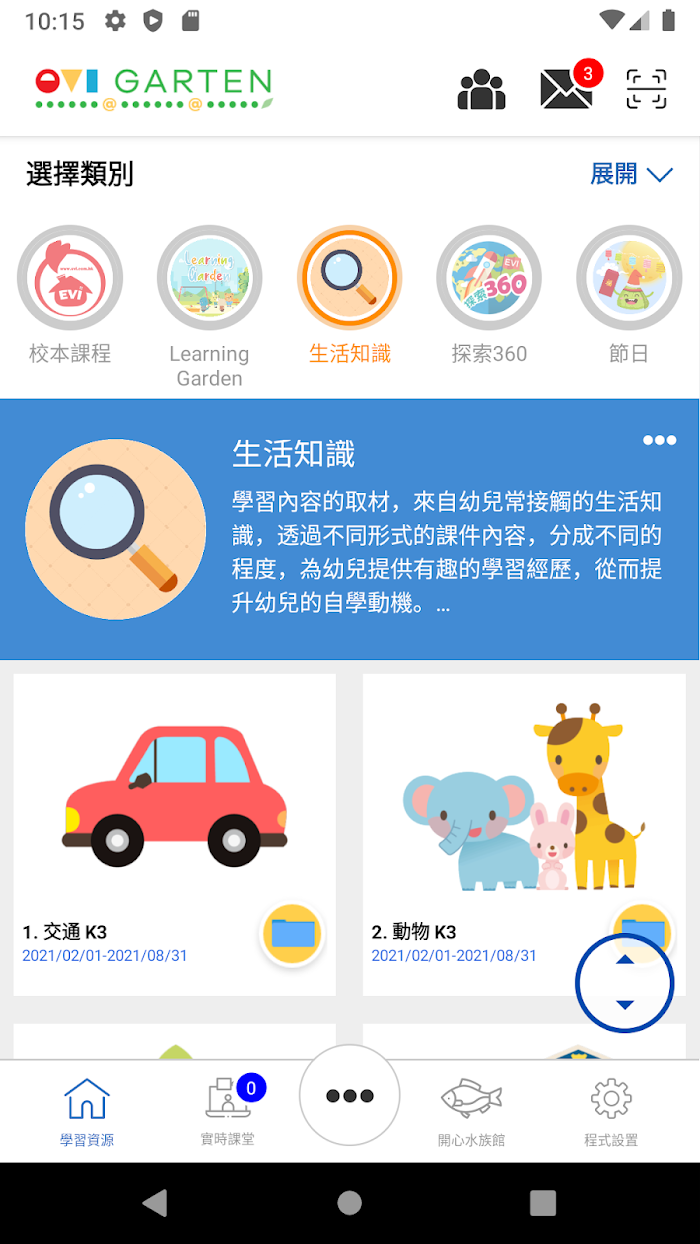Open the 程式設置 settings tab
700x1244 pixels.
coord(611,1112)
